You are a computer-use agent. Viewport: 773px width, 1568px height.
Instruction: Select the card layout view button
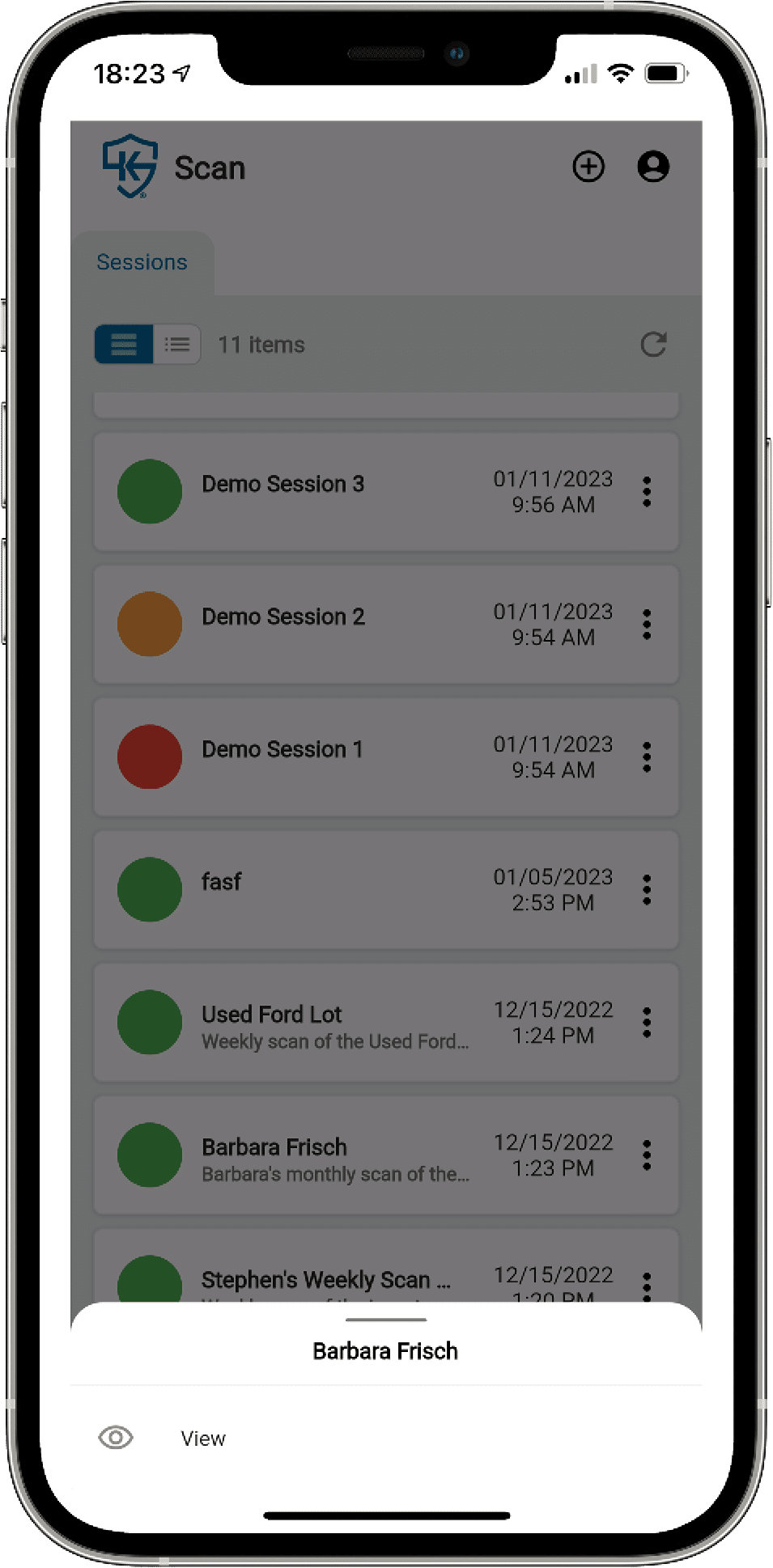(124, 345)
